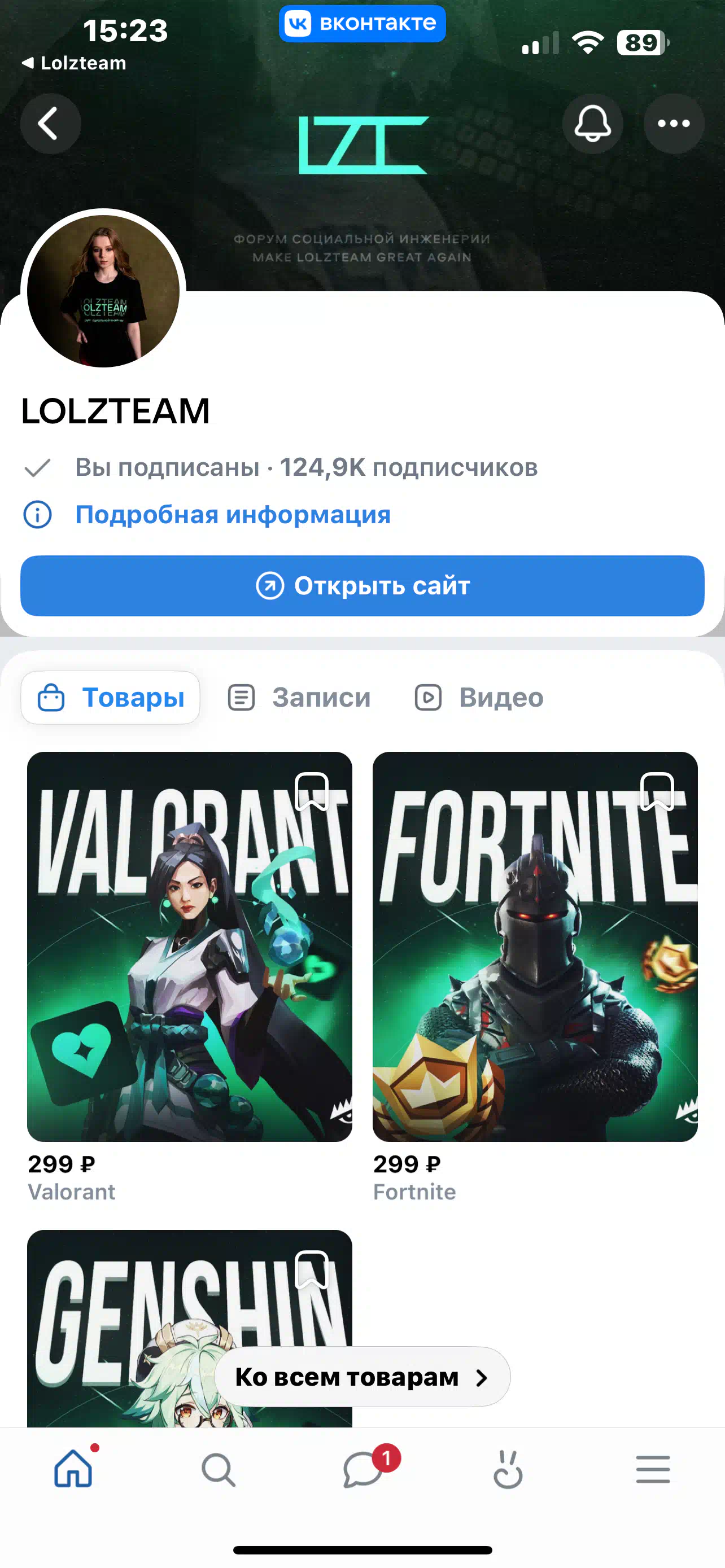Screen dimensions: 725x1568
Task: Open the three-dot overflow menu
Action: pos(674,124)
